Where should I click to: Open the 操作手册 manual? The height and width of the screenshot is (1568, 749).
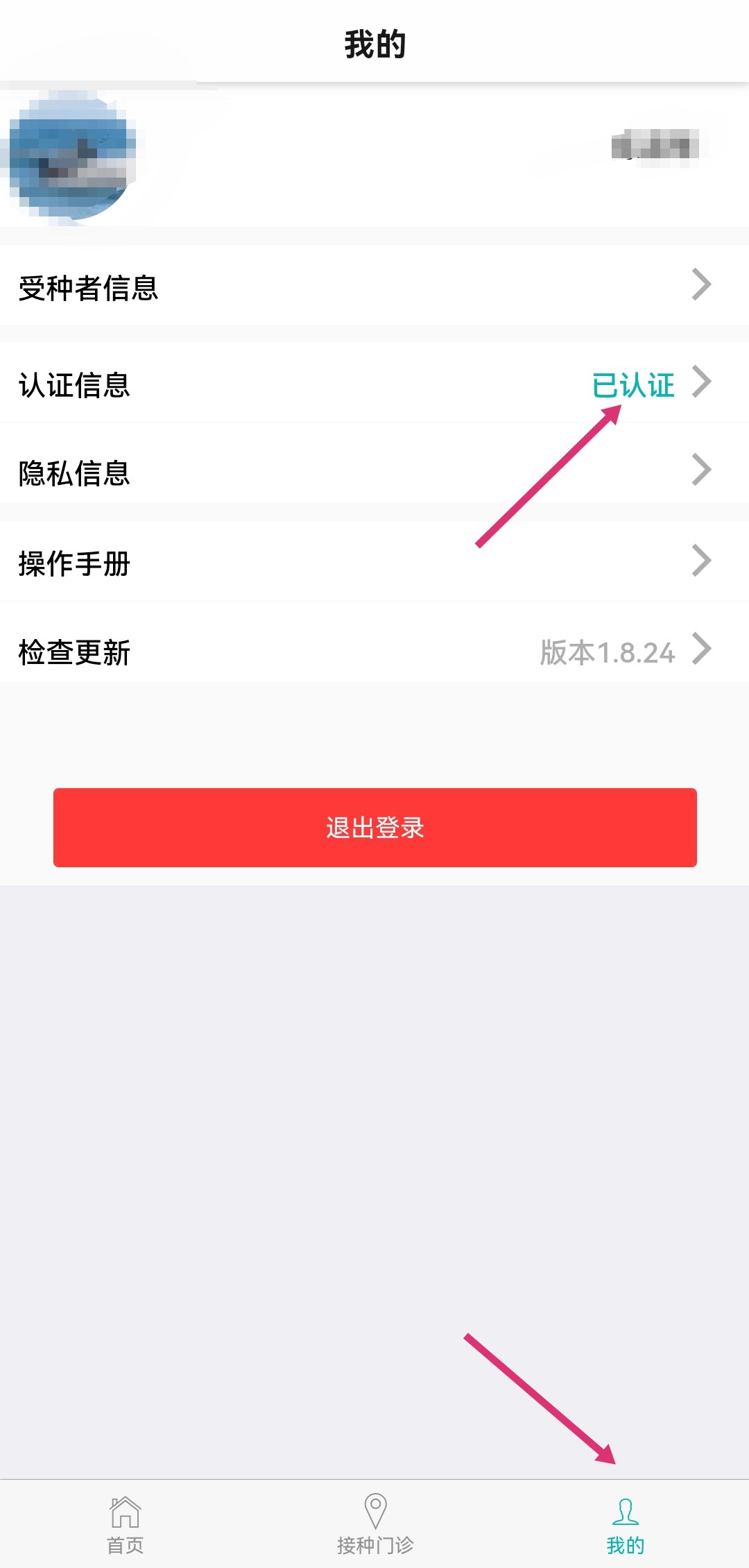[374, 562]
